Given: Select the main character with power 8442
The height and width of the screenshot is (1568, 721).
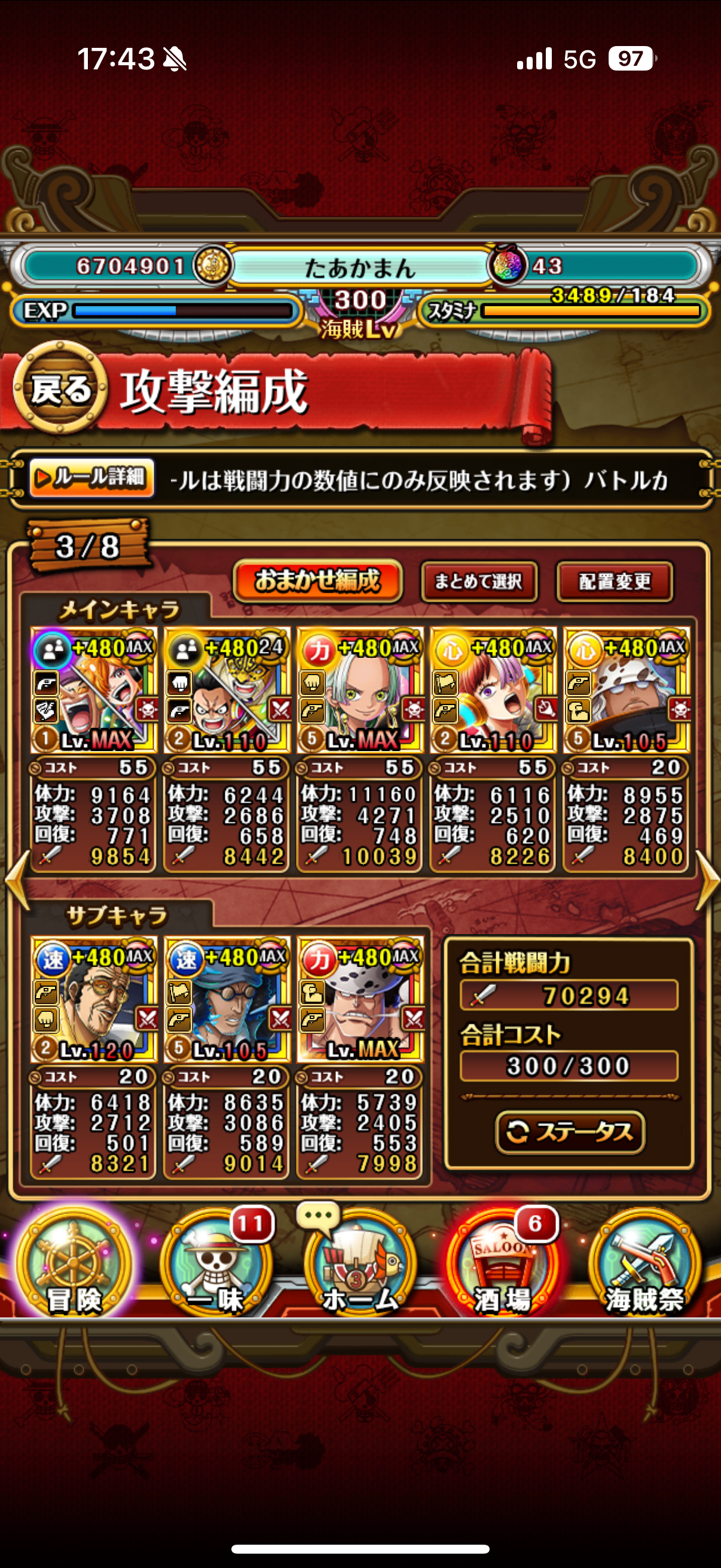Looking at the screenshot, I should [227, 691].
